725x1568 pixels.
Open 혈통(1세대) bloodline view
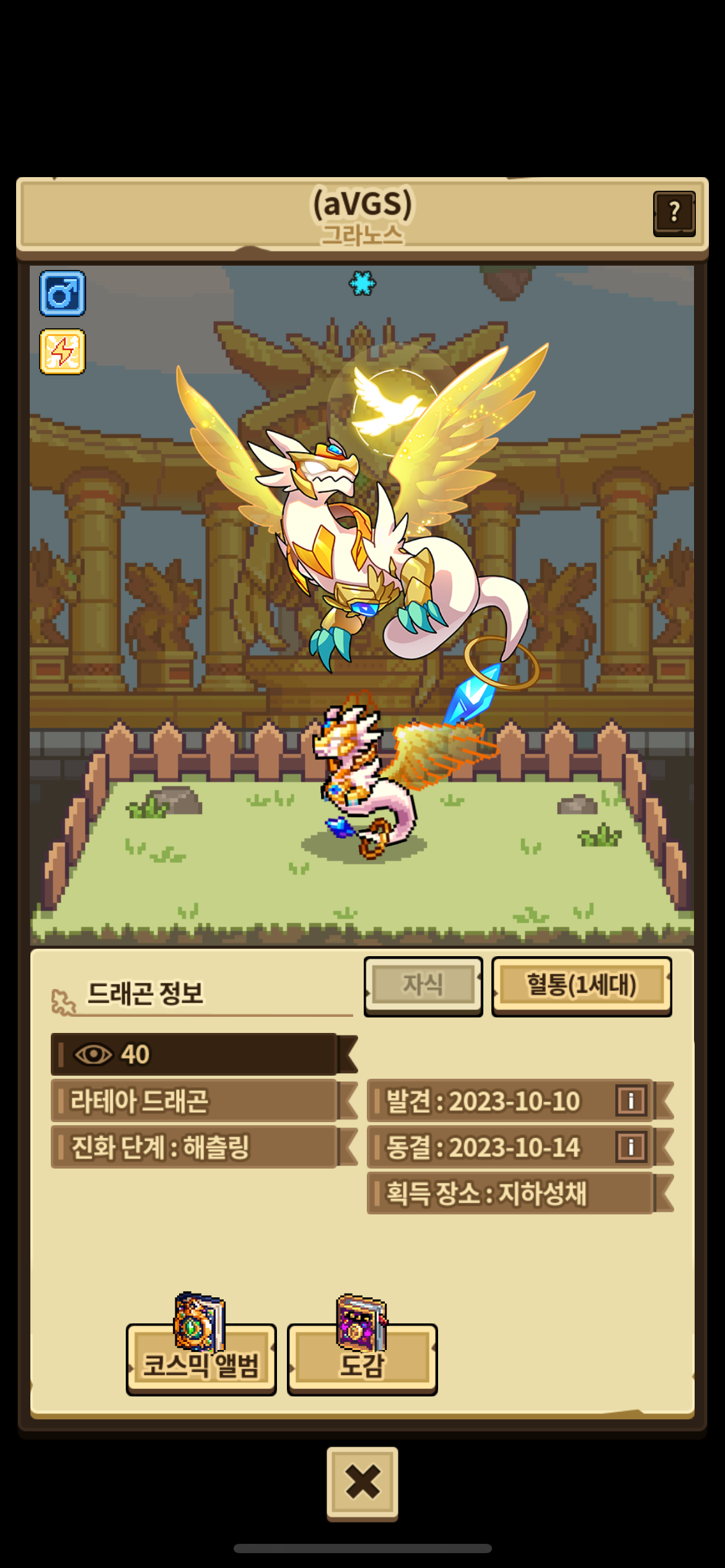581,985
